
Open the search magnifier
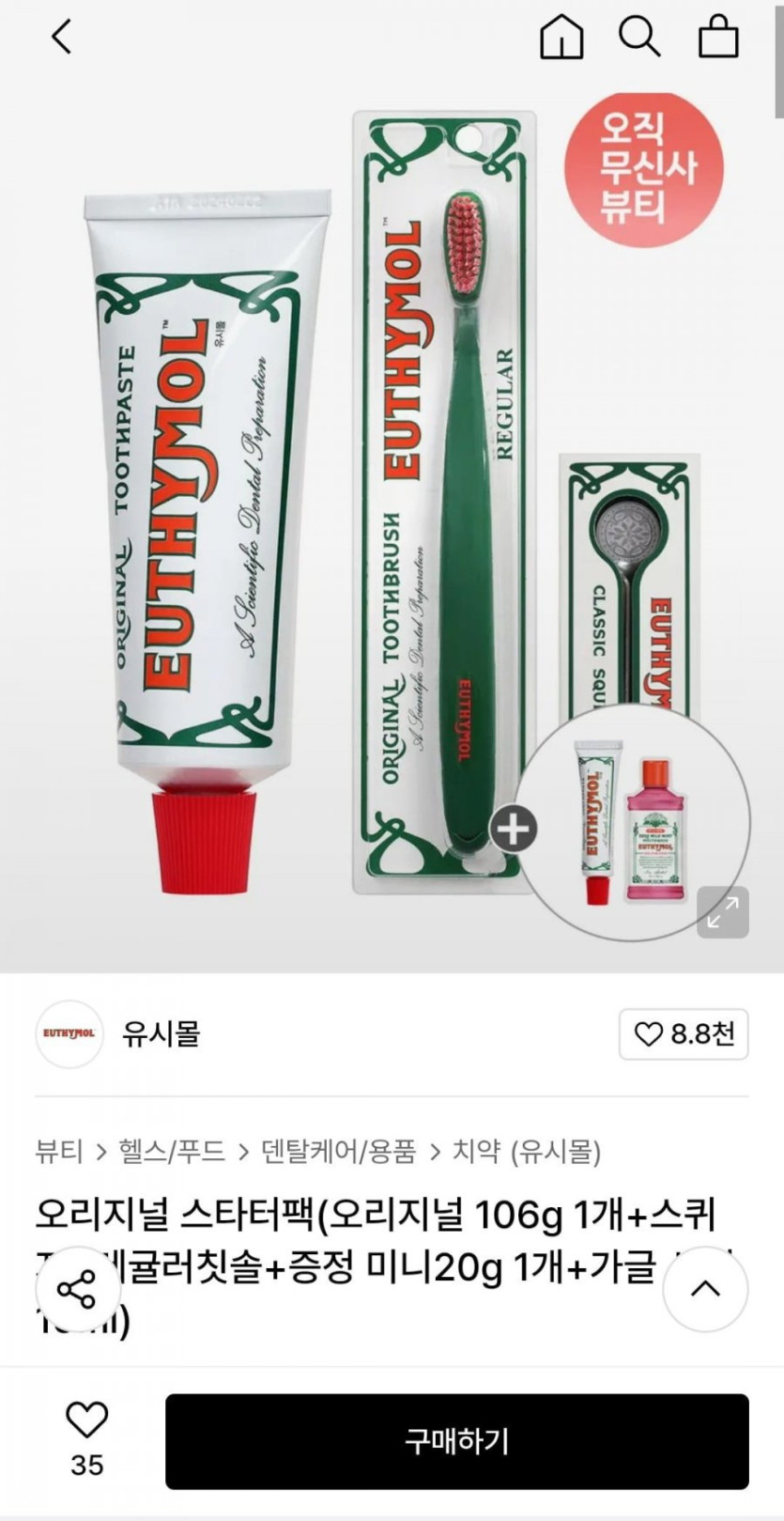click(639, 38)
